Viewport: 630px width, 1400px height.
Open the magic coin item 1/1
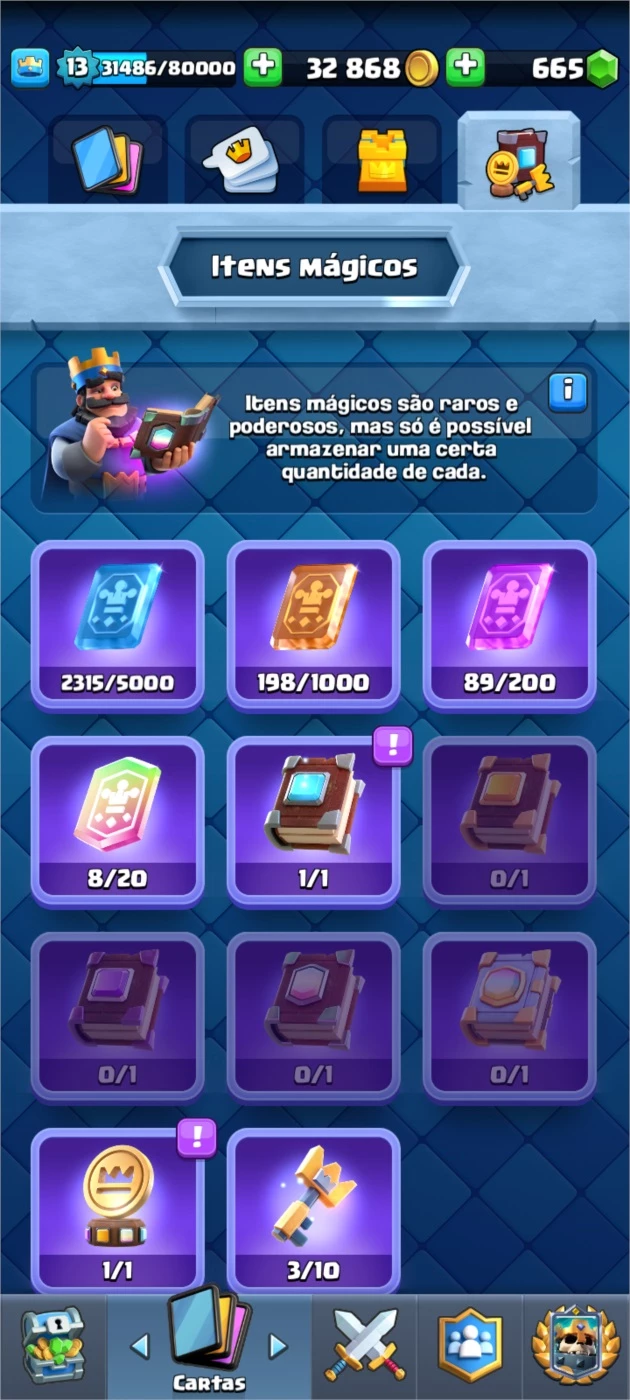tap(118, 1212)
